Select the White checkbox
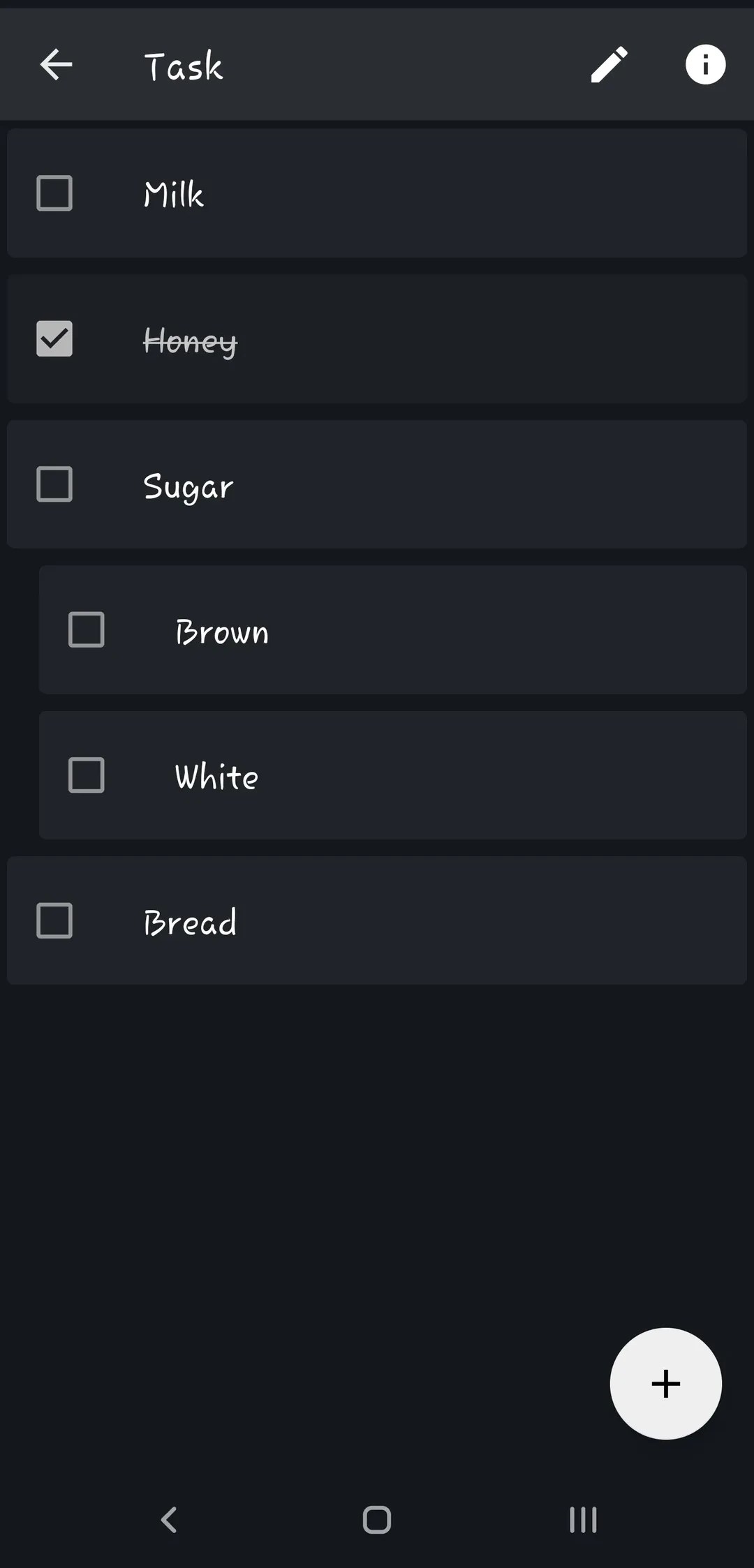Screen dimensions: 754x1568 [x=87, y=775]
